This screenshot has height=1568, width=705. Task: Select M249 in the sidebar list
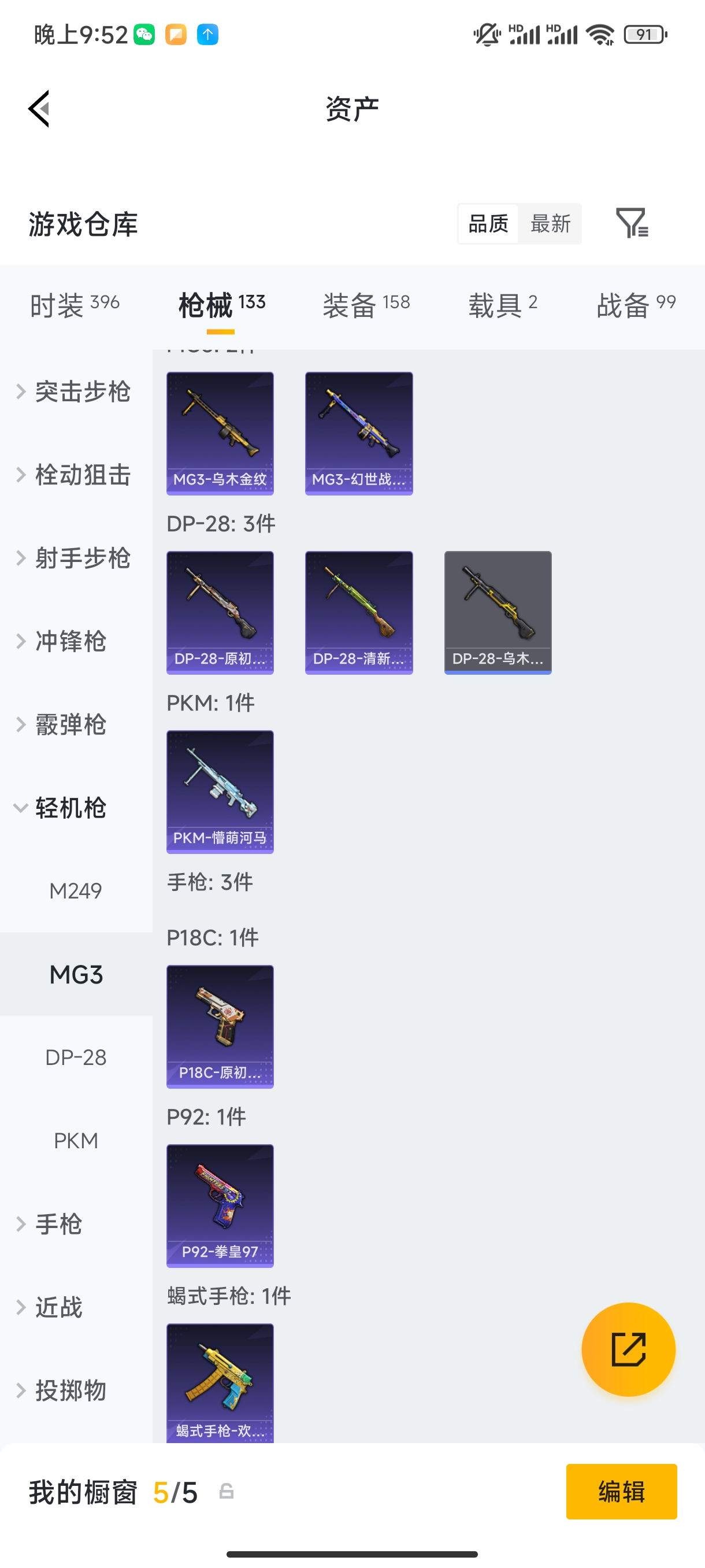[x=76, y=890]
